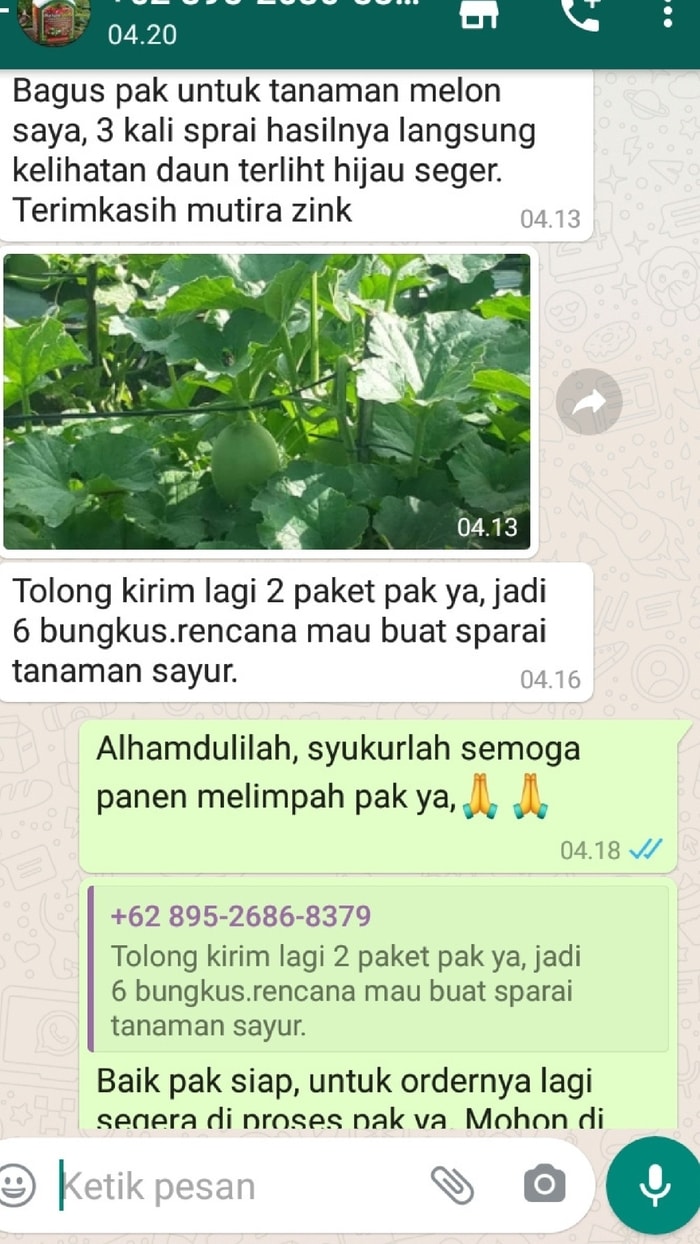Record a voice message
This screenshot has height=1244, width=700.
(653, 1185)
